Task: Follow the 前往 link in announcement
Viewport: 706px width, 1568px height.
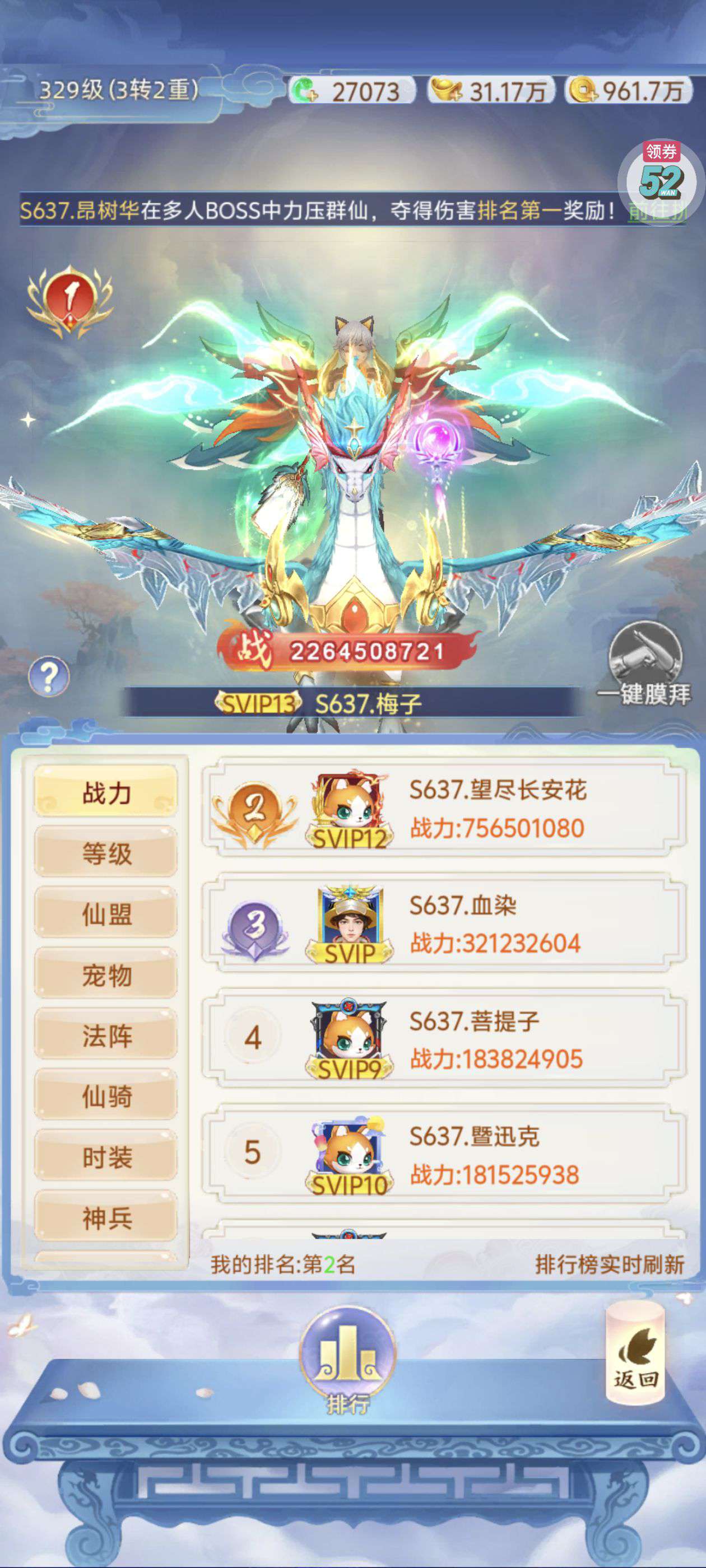Action: pos(657,211)
